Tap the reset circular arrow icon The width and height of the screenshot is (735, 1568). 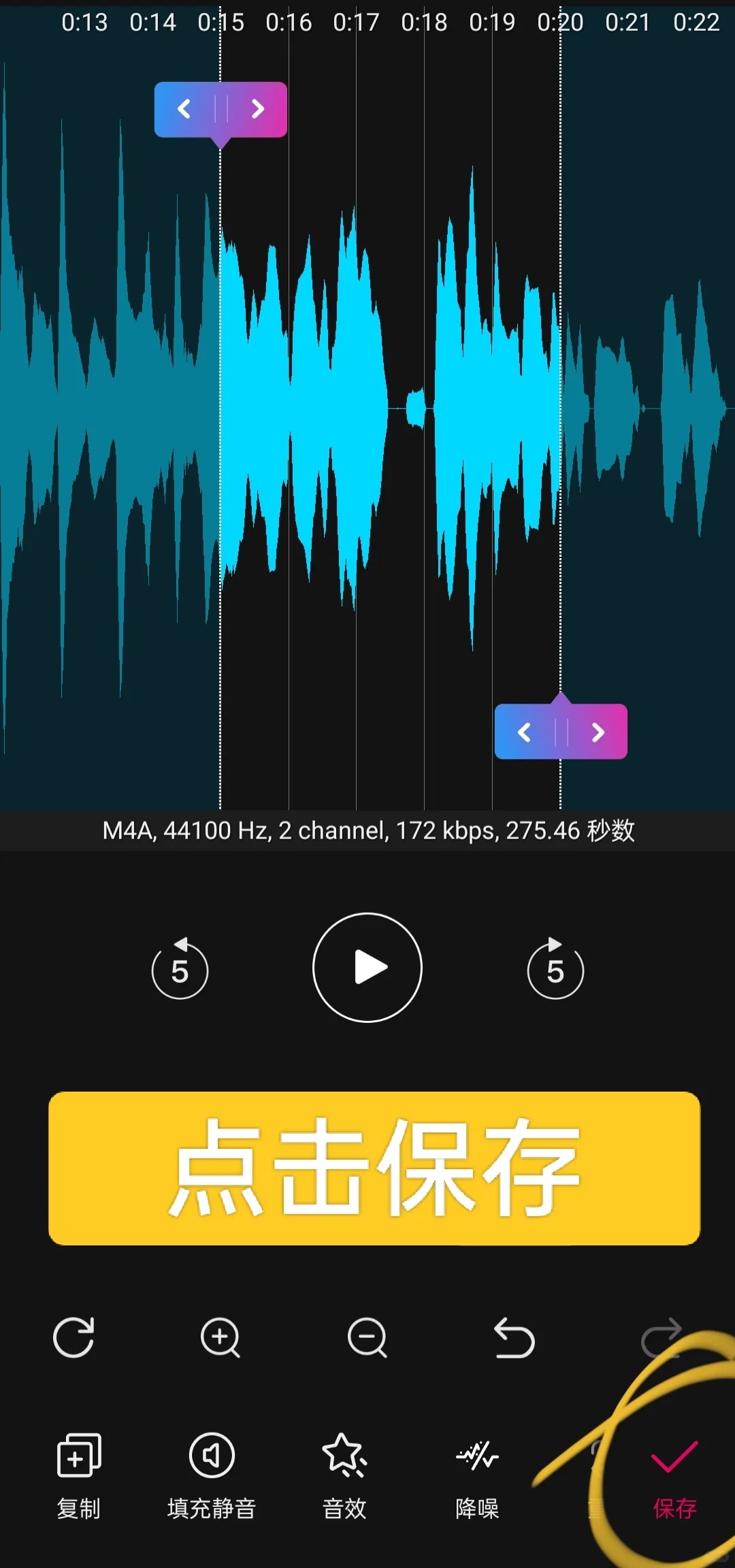(73, 1337)
